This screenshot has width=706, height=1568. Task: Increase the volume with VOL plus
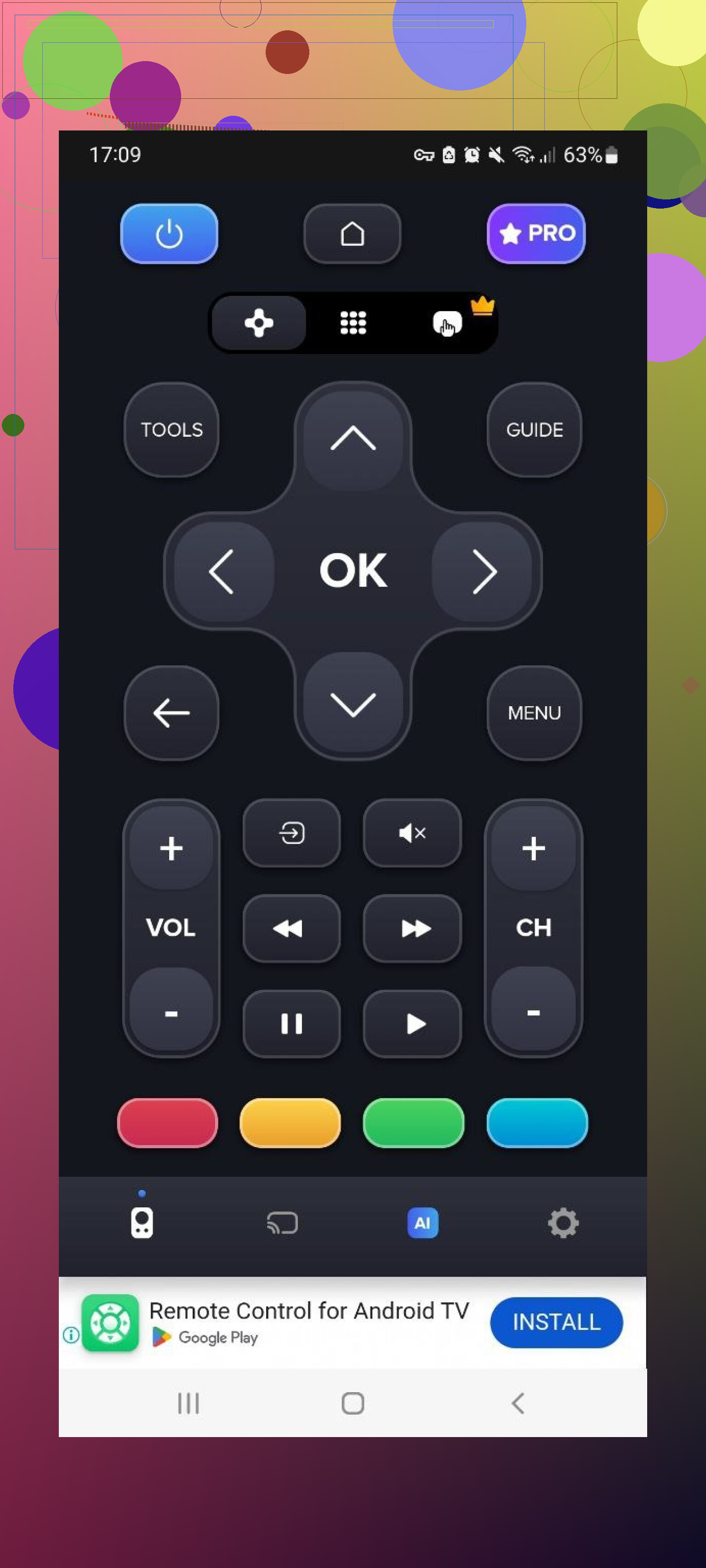pyautogui.click(x=171, y=849)
